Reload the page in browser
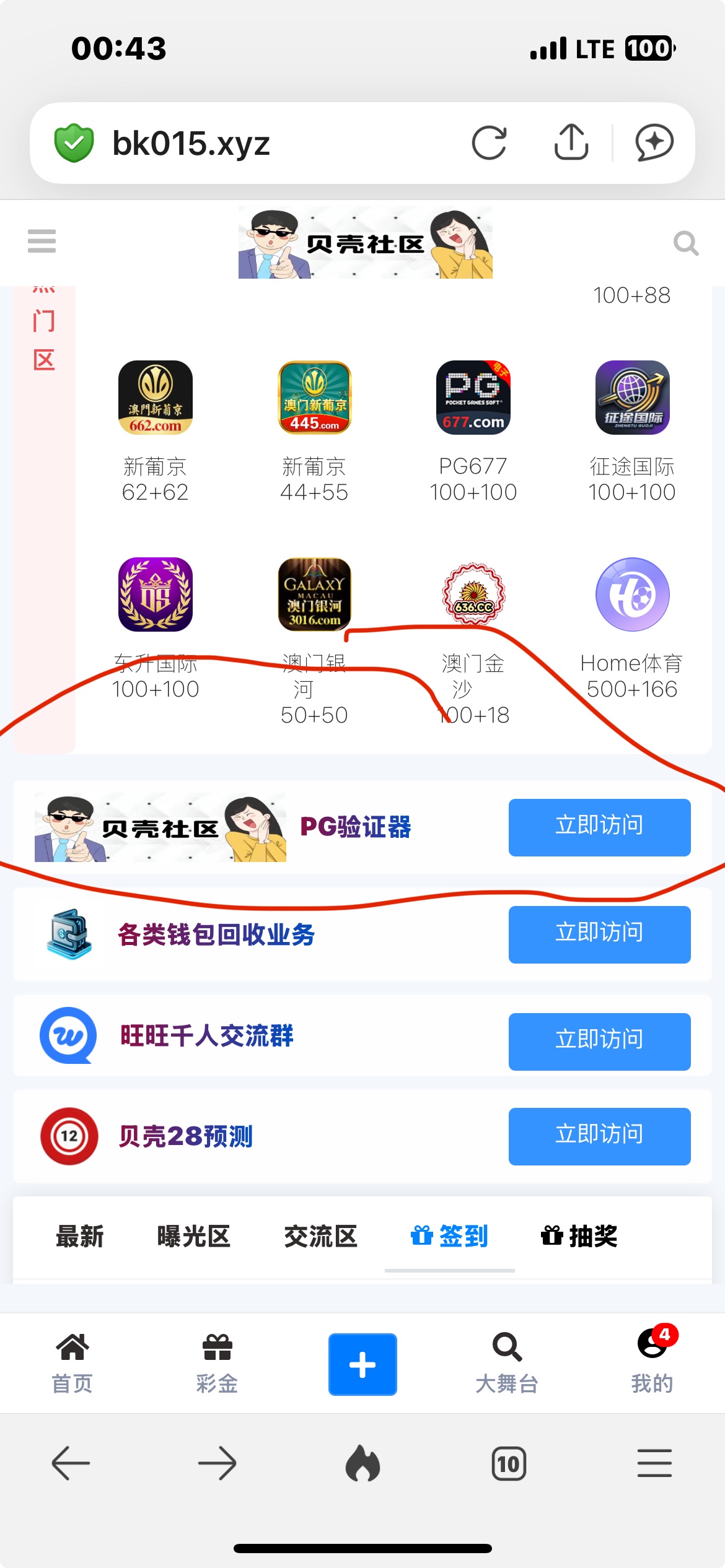Image resolution: width=725 pixels, height=1568 pixels. [x=489, y=143]
